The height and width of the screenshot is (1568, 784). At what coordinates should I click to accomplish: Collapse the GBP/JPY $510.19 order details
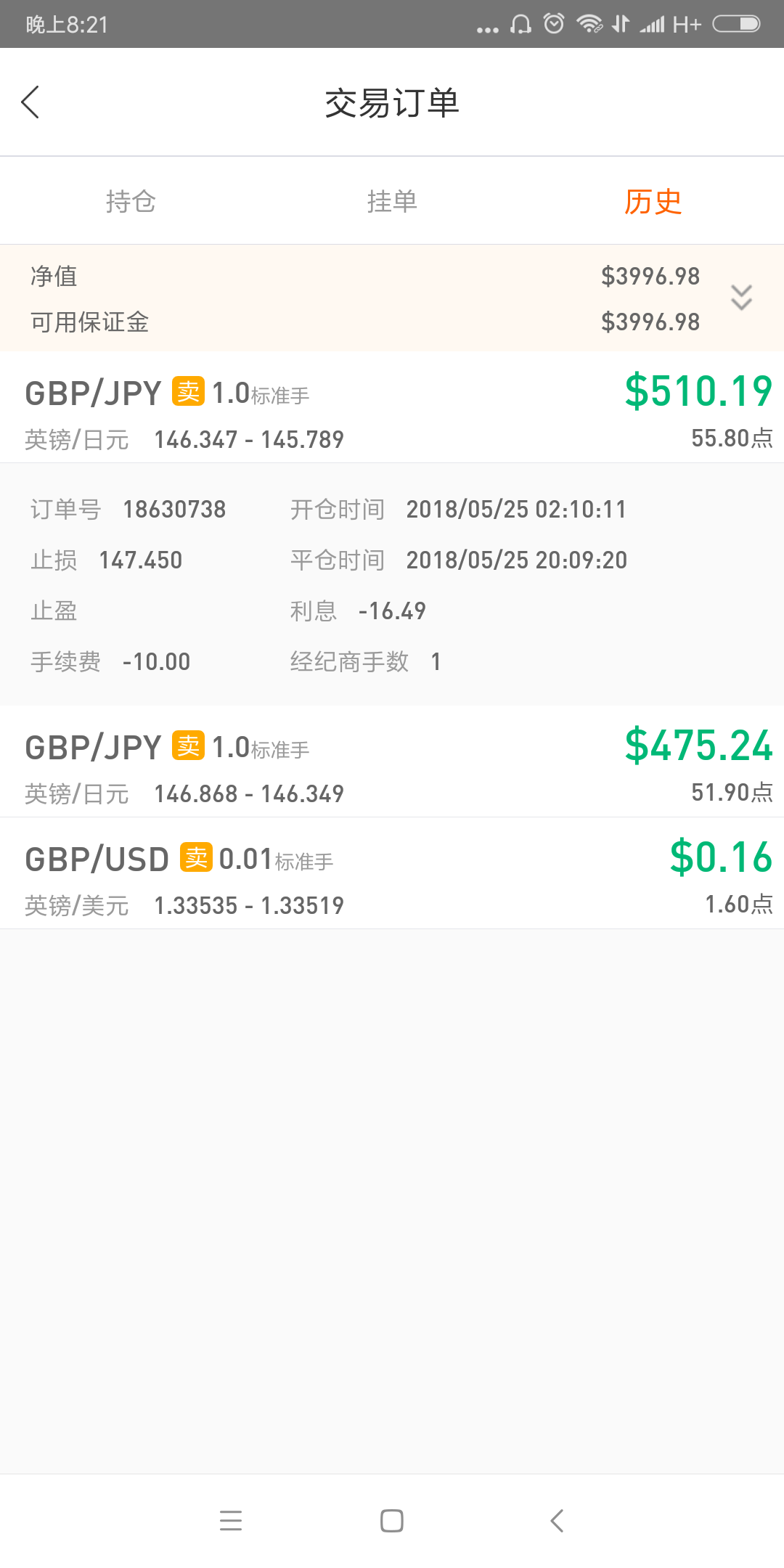tap(392, 407)
